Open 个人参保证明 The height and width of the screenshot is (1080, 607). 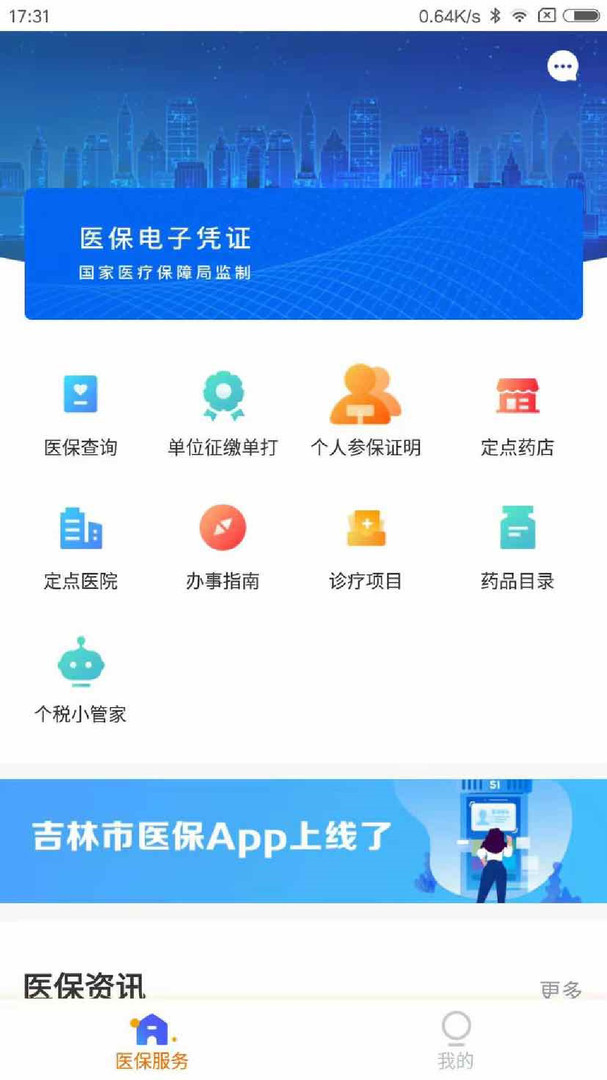tap(365, 414)
